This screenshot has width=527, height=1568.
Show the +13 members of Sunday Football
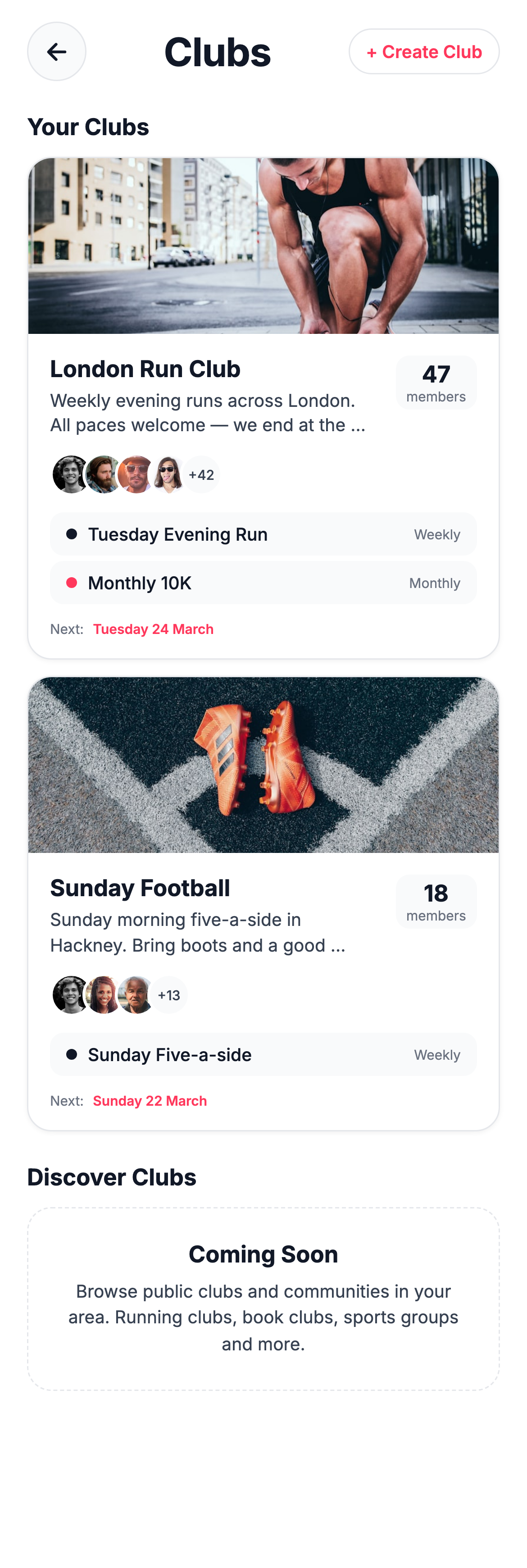(x=168, y=995)
